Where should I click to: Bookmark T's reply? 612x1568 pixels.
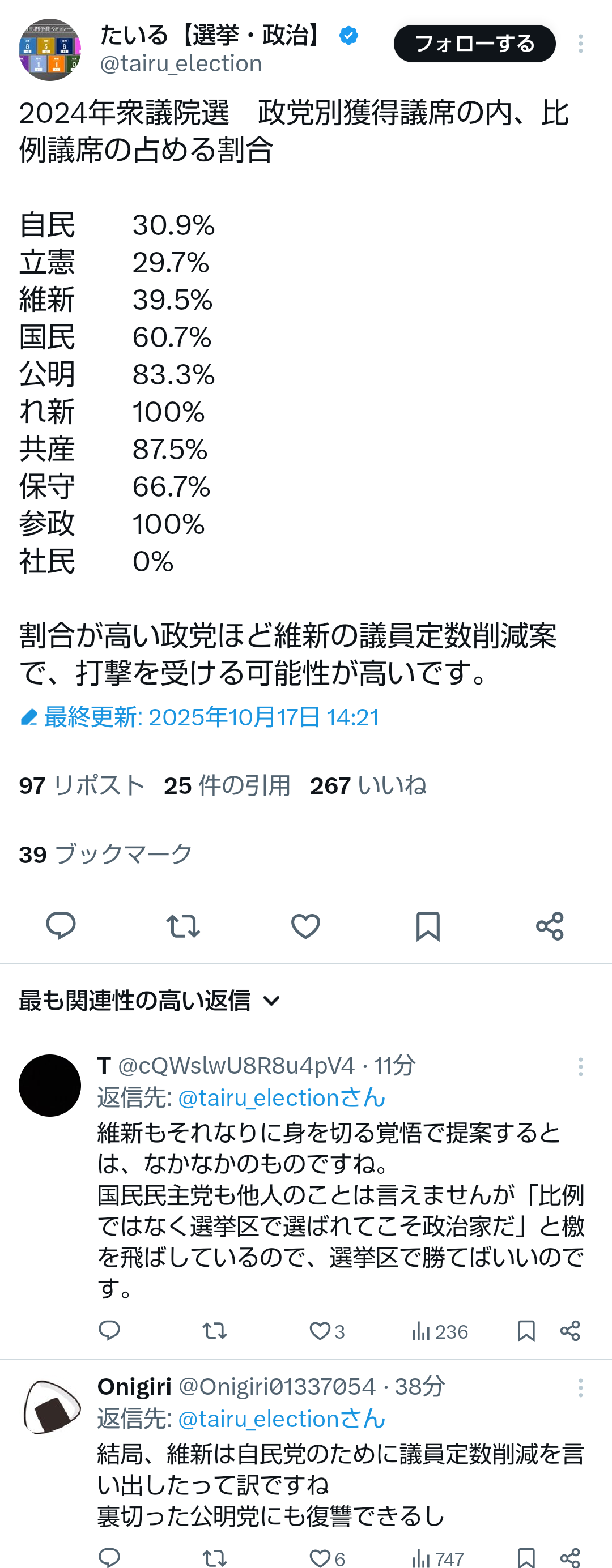tap(525, 1331)
